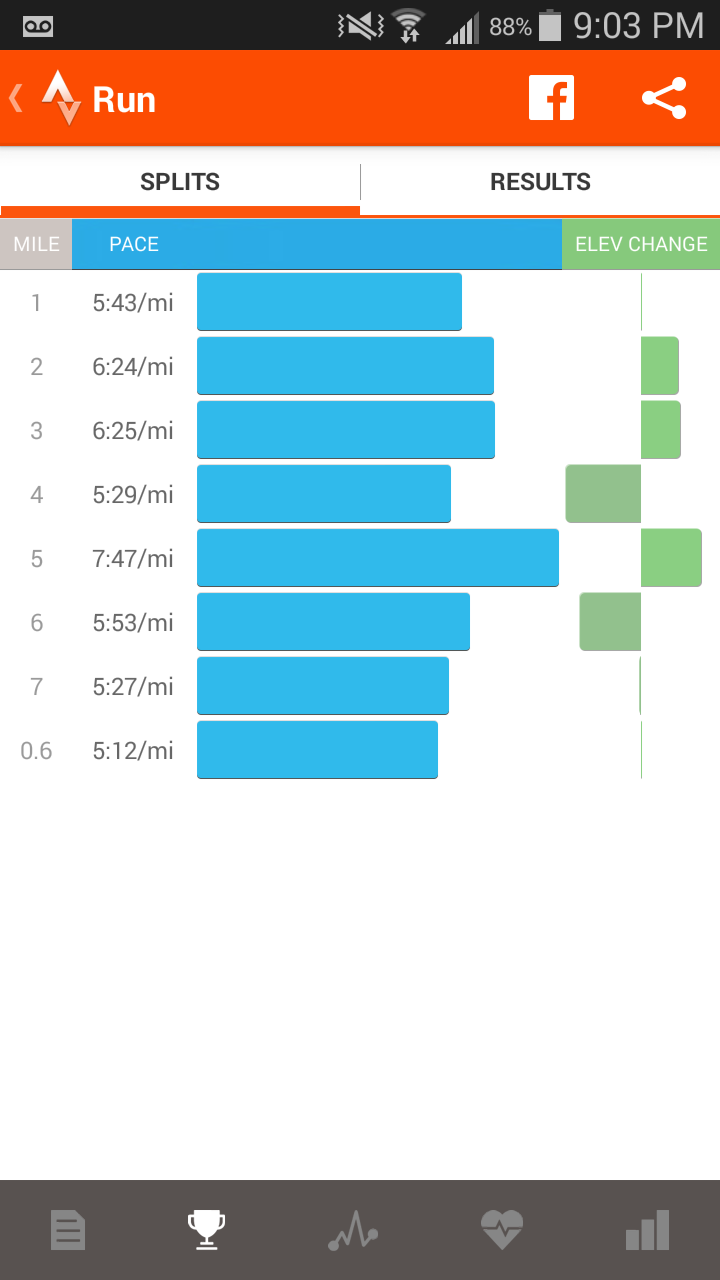Open the share options icon
The width and height of the screenshot is (720, 1280).
pos(664,99)
